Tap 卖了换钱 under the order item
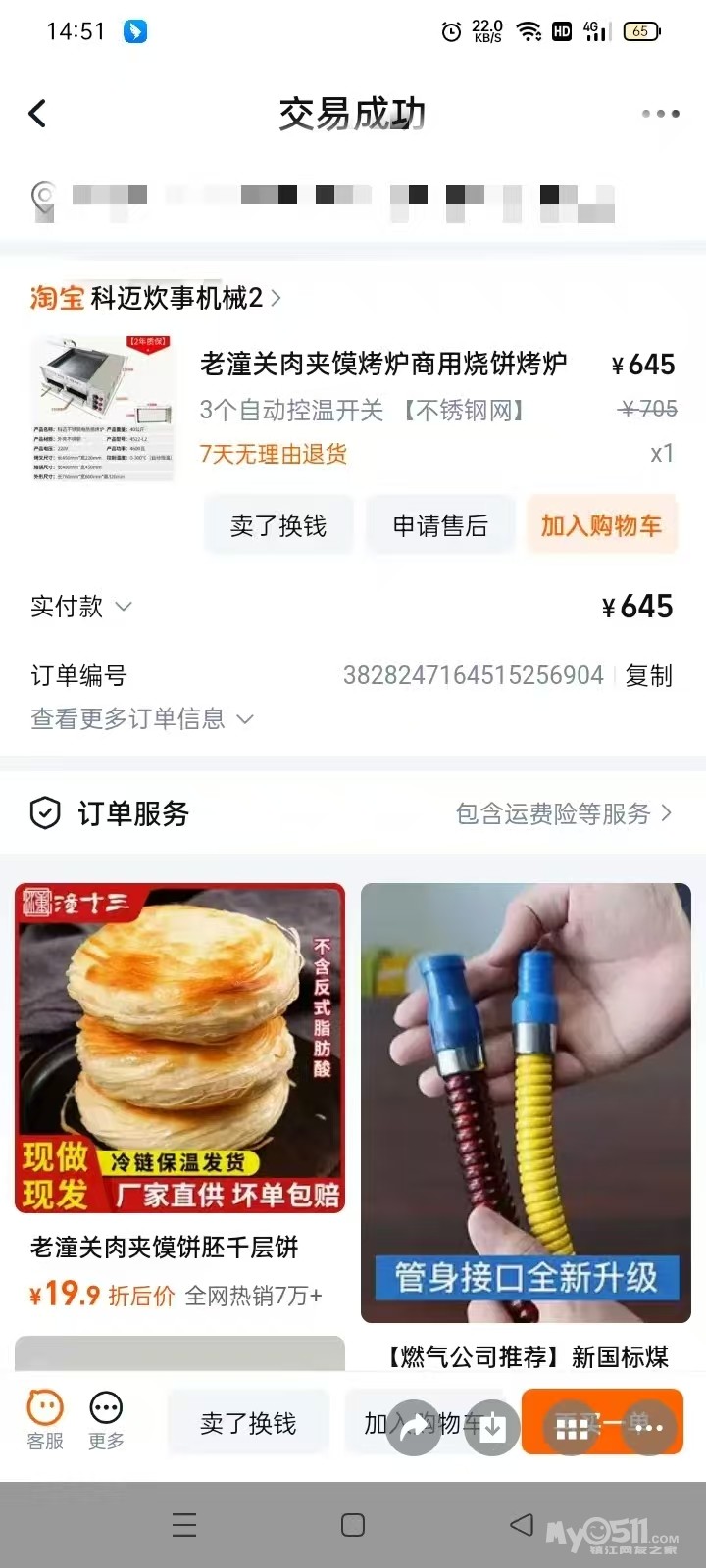 tap(277, 526)
